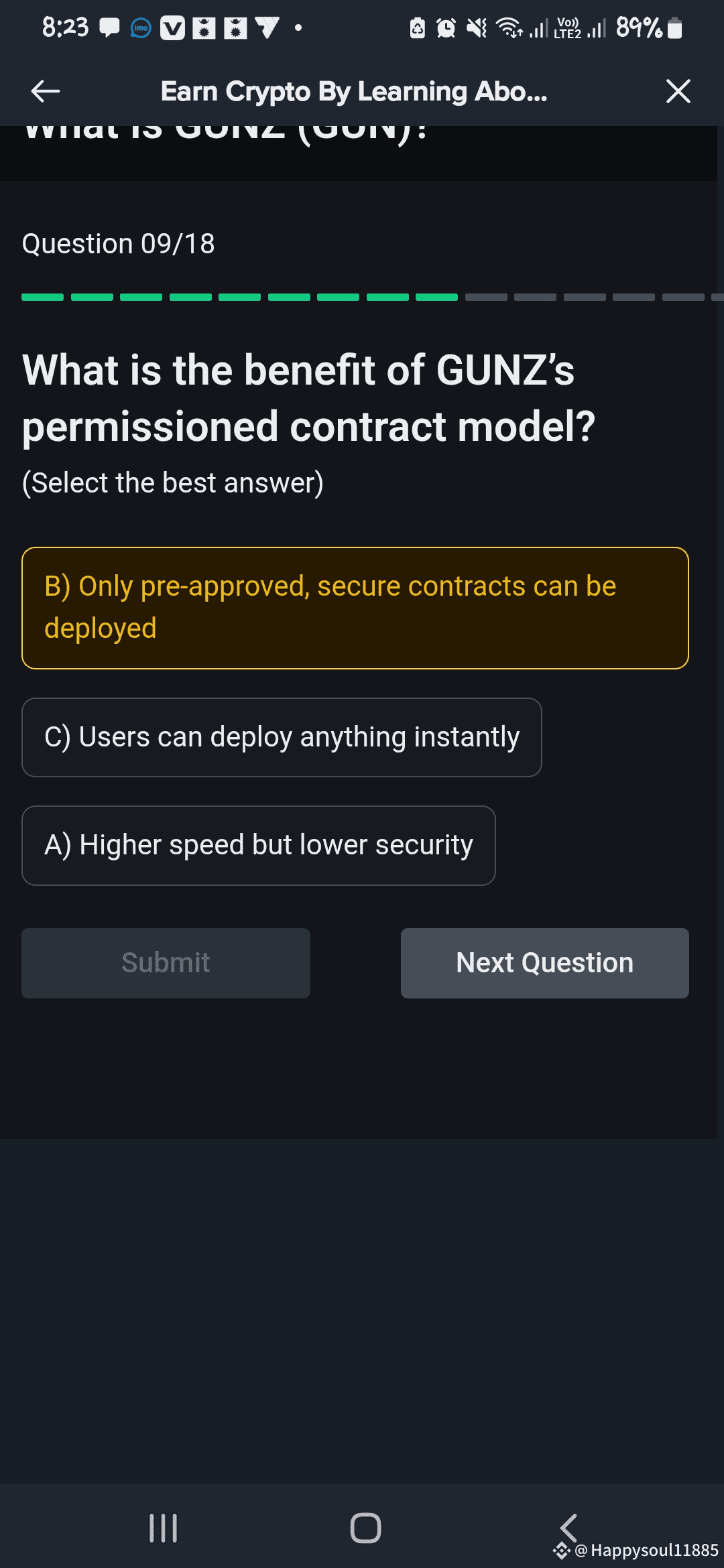
Task: Choose option C Users can deploy anything instantly
Action: click(x=282, y=737)
